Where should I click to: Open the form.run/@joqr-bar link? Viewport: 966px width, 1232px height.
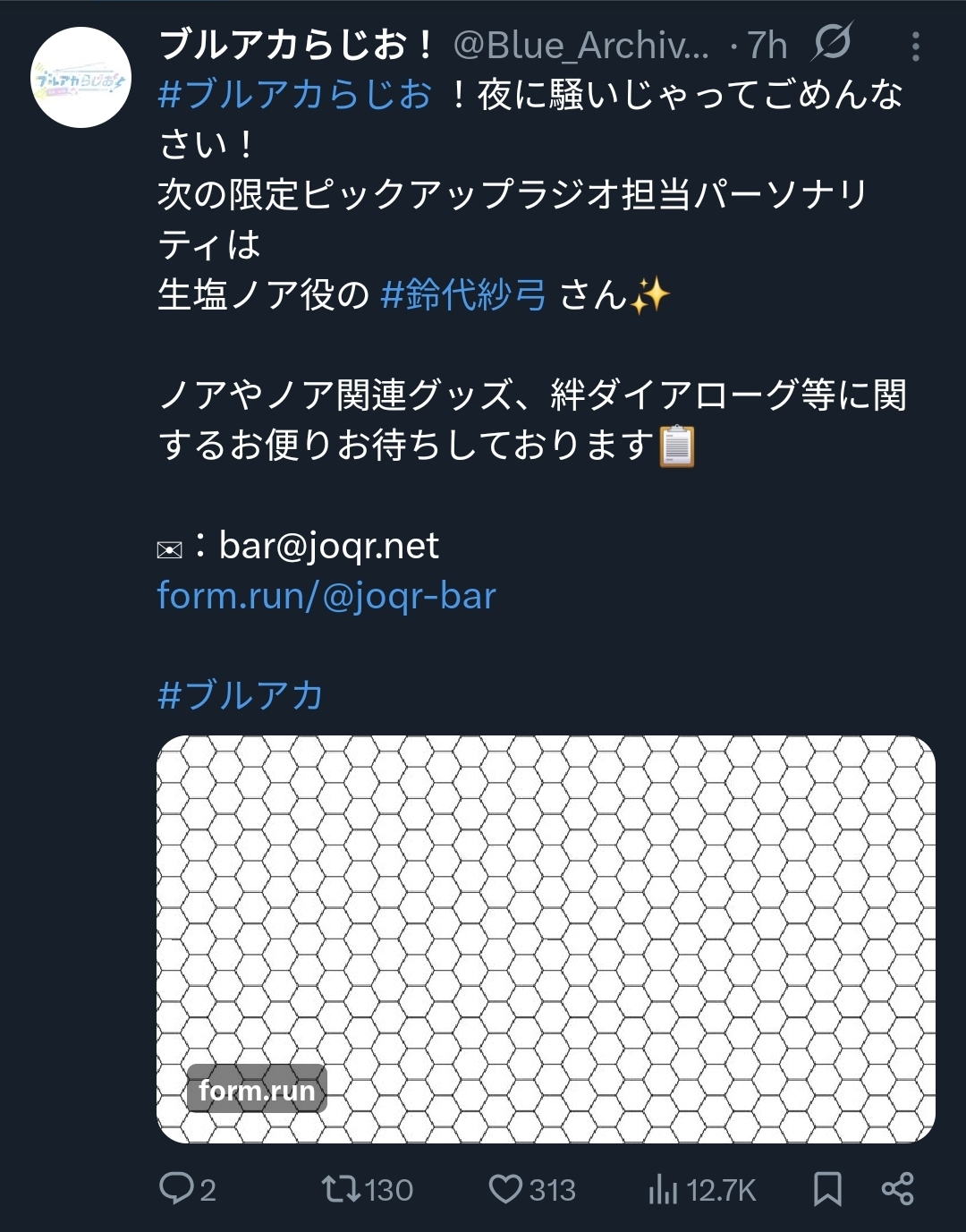tap(326, 596)
